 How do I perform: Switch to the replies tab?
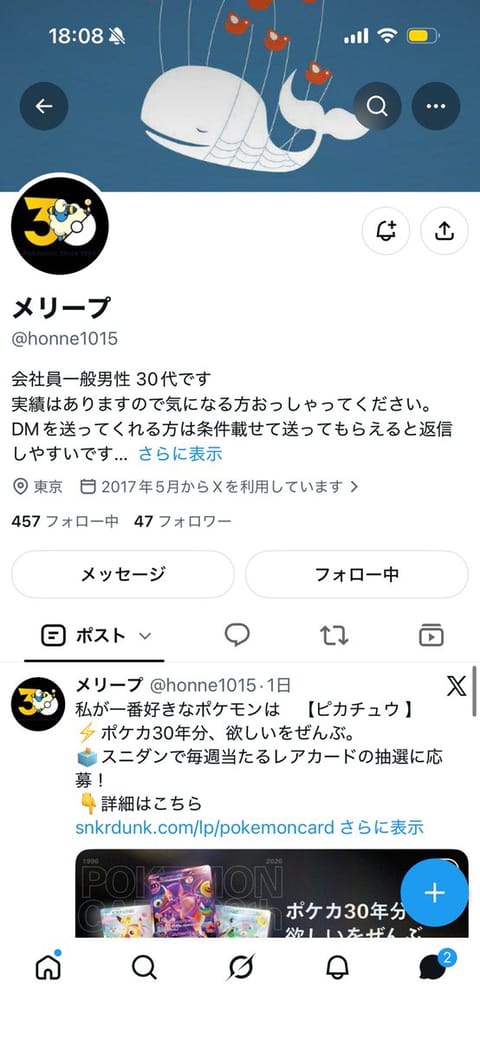(237, 635)
